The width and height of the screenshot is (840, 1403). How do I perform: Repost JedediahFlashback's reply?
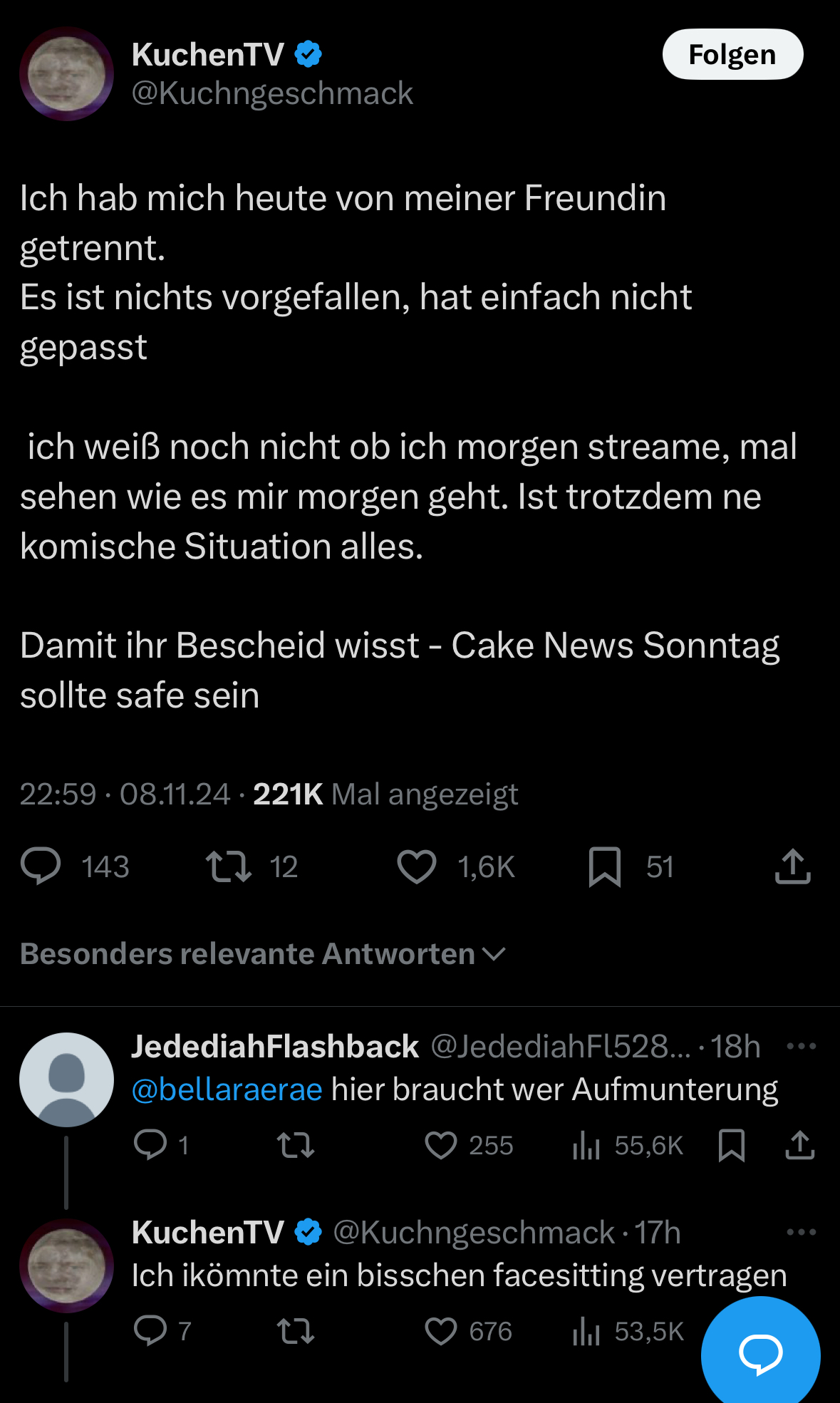coord(295,1145)
